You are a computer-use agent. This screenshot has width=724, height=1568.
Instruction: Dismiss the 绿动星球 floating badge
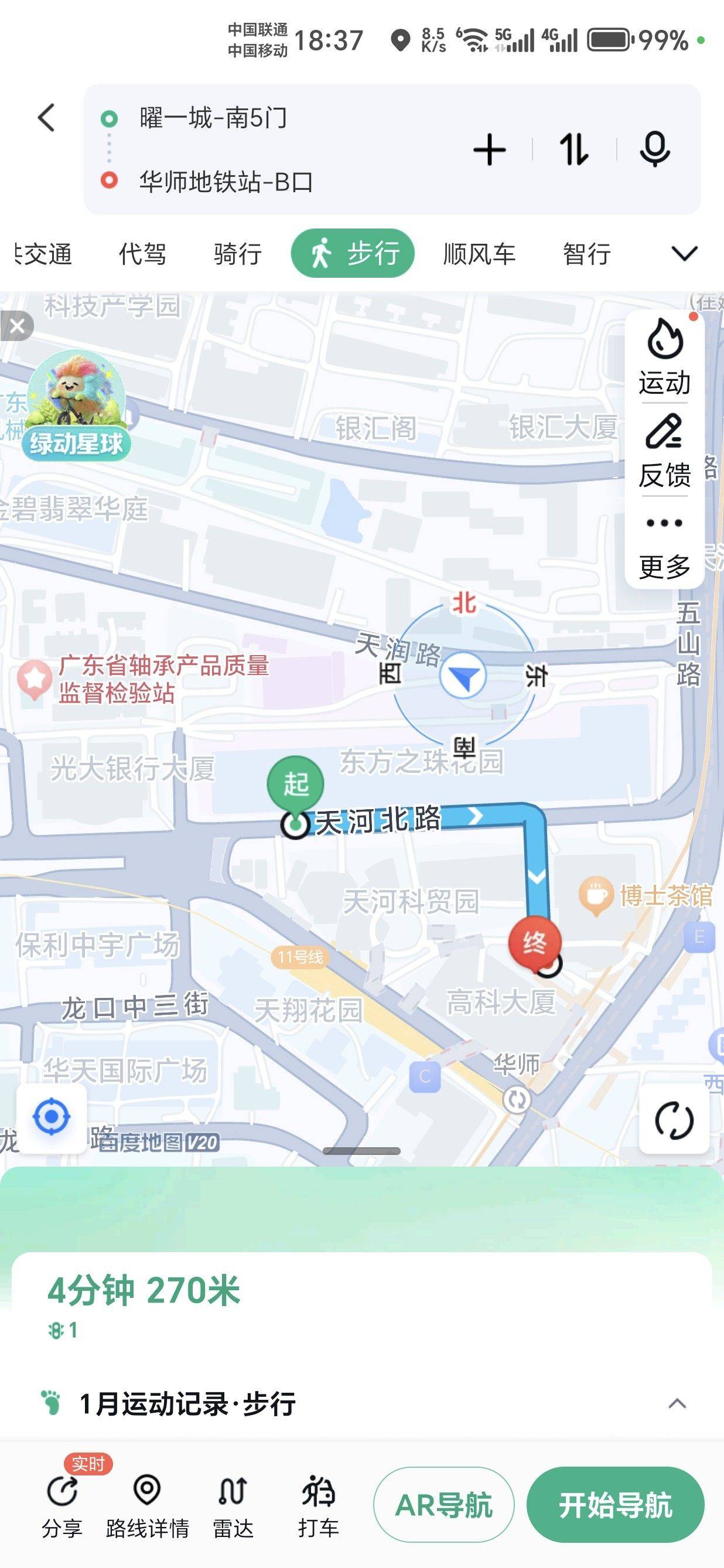pyautogui.click(x=17, y=326)
